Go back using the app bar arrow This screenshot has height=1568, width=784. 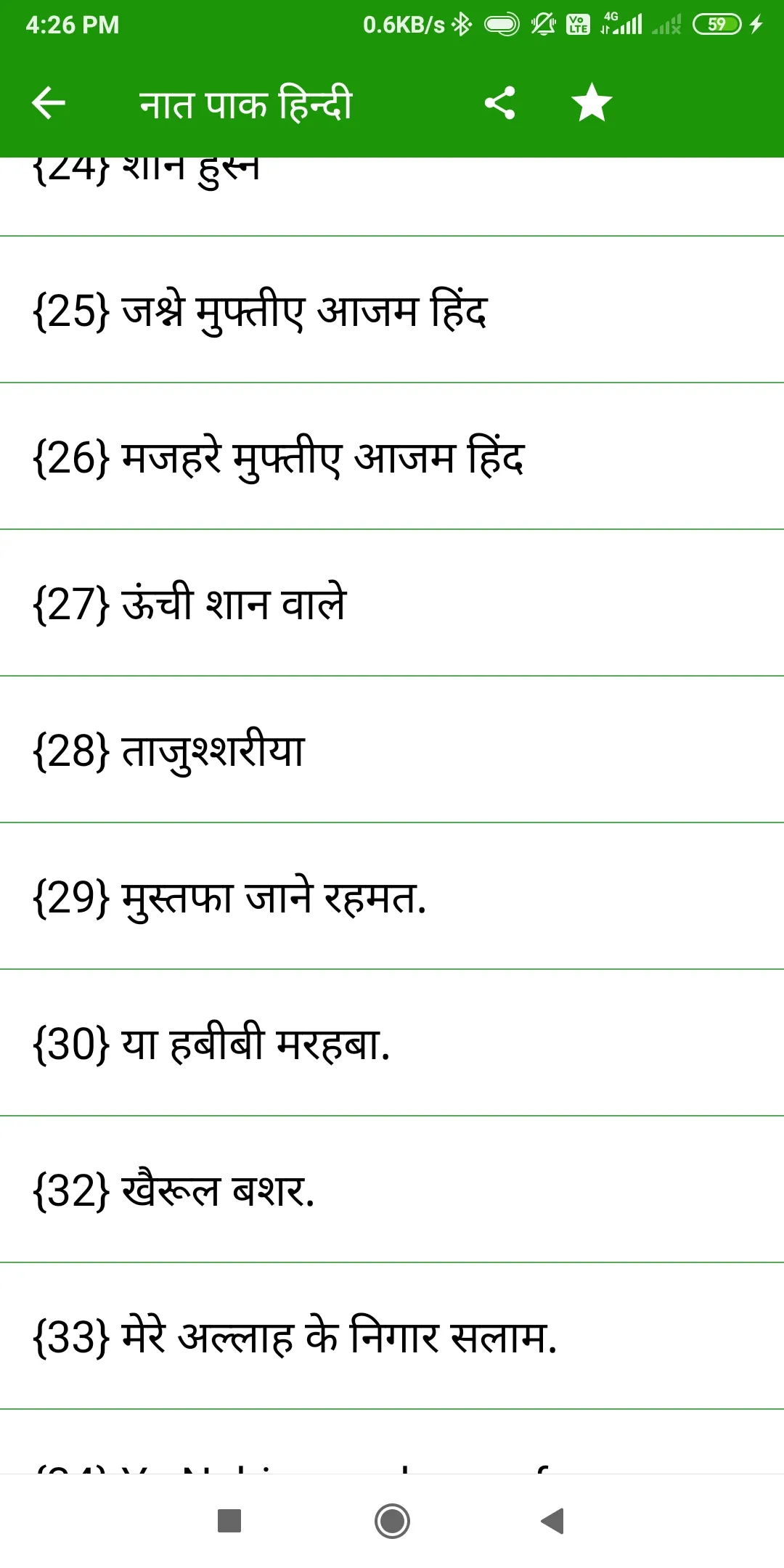(49, 103)
